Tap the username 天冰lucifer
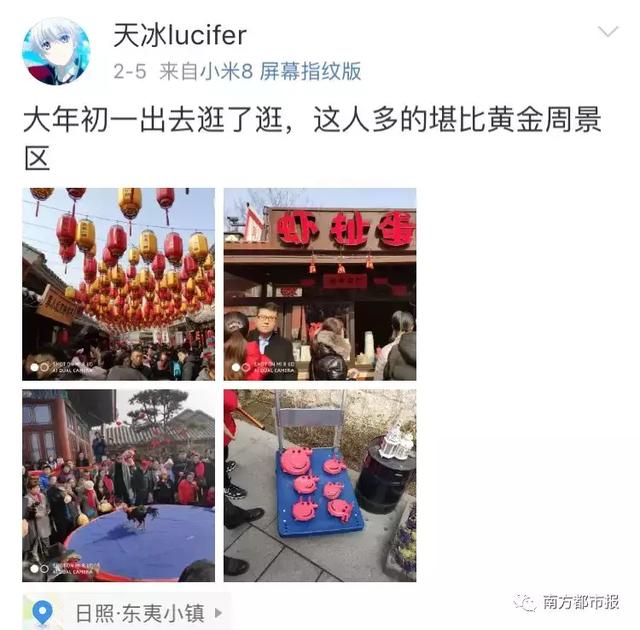Viewport: 640px width, 630px height. click(x=179, y=36)
